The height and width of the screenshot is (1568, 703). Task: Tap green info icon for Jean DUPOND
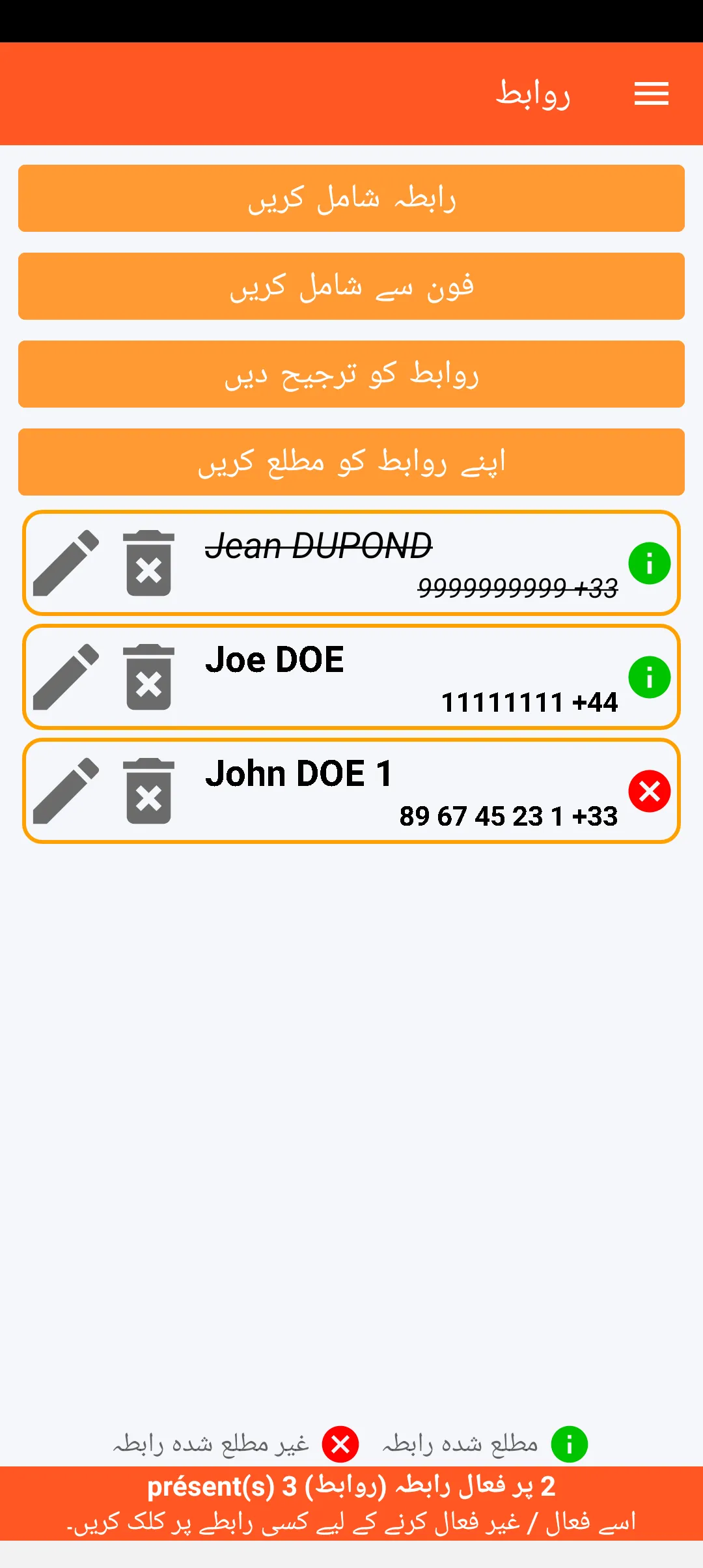coord(649,563)
